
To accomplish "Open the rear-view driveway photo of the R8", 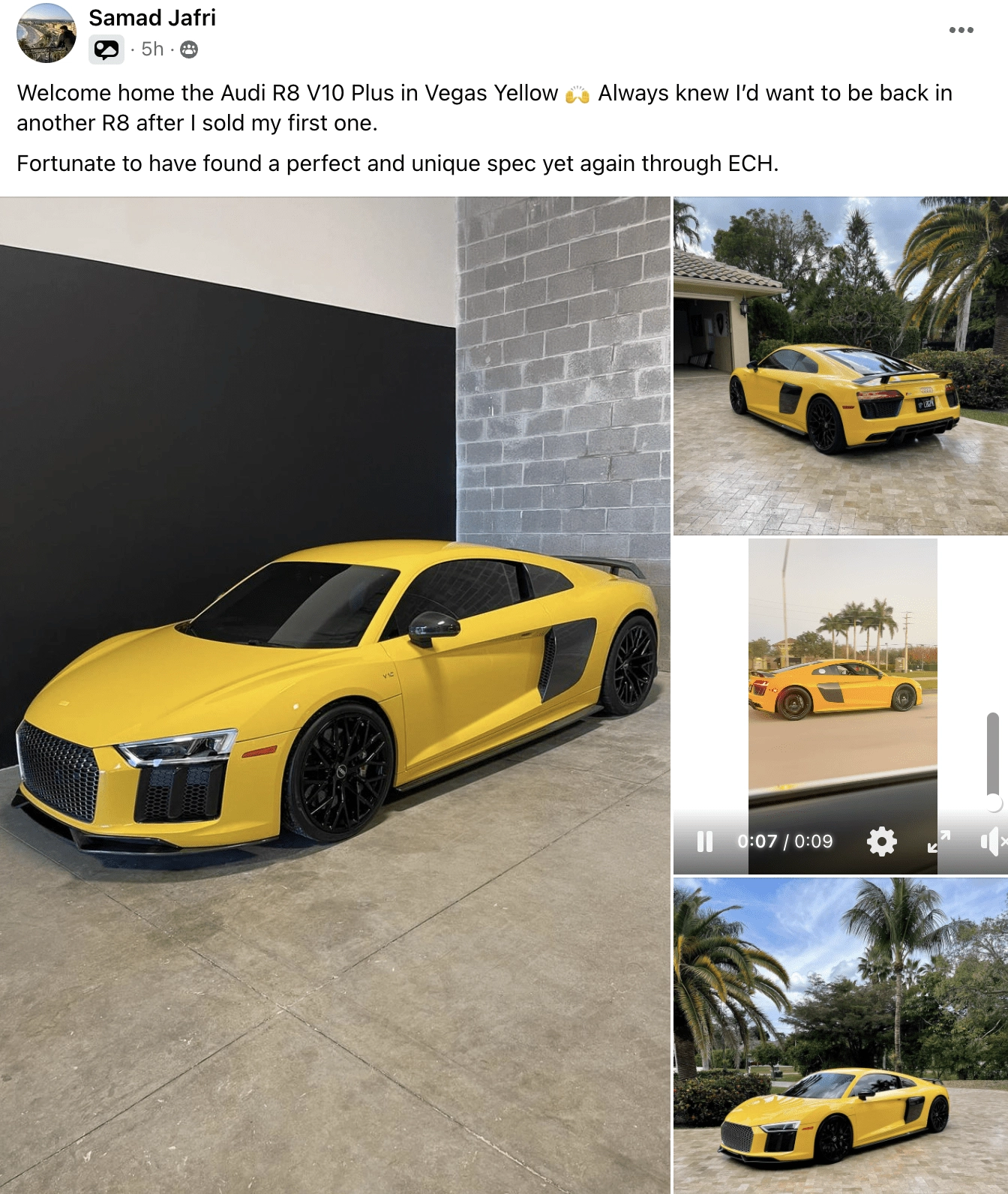I will [x=840, y=366].
